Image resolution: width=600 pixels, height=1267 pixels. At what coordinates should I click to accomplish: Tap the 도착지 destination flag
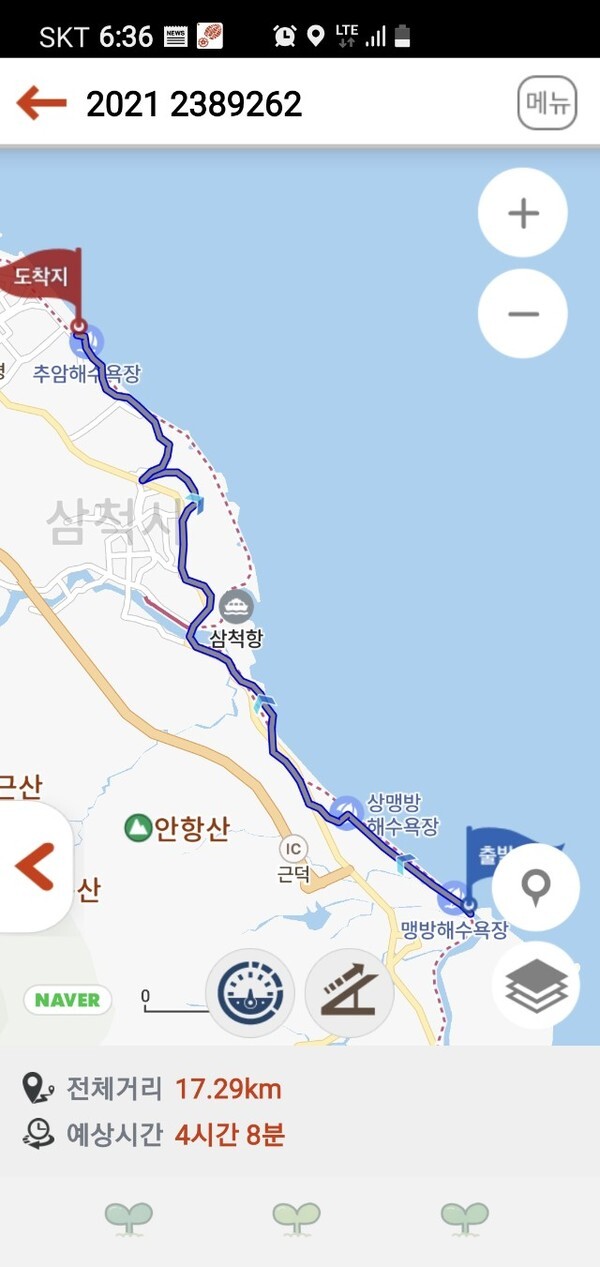[40, 275]
